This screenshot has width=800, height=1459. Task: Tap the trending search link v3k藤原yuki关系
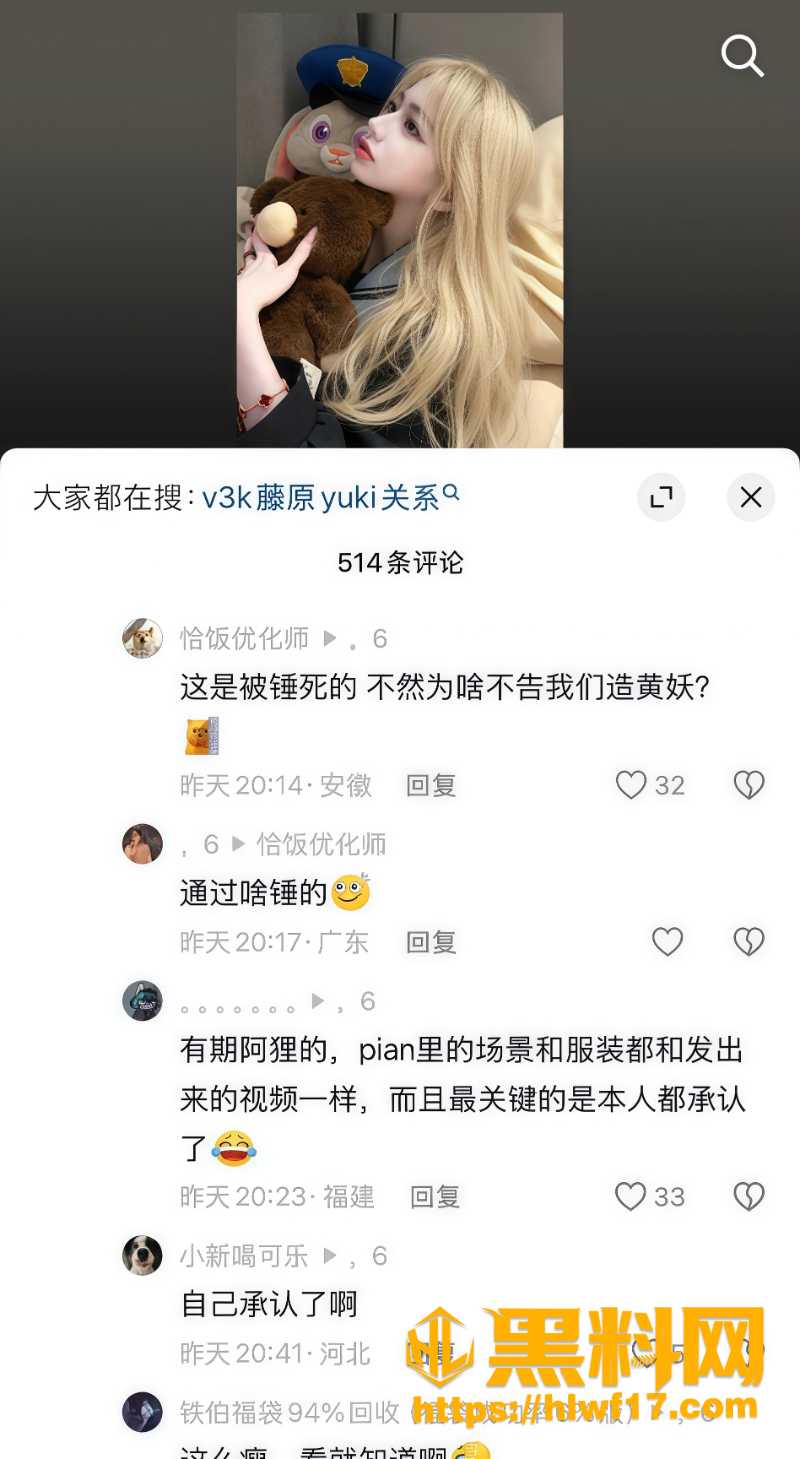(x=330, y=497)
